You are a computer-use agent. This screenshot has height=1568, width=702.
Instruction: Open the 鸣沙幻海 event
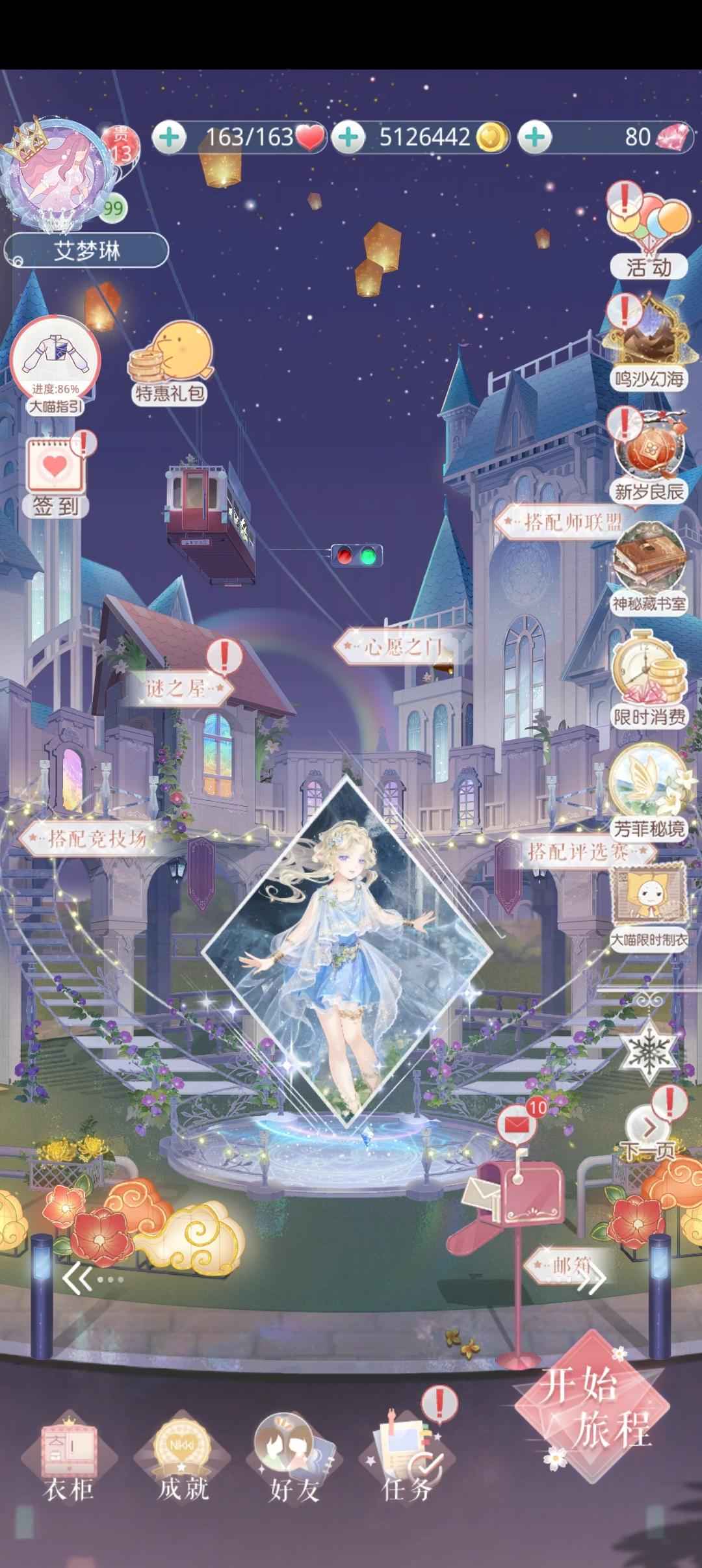pyautogui.click(x=648, y=343)
